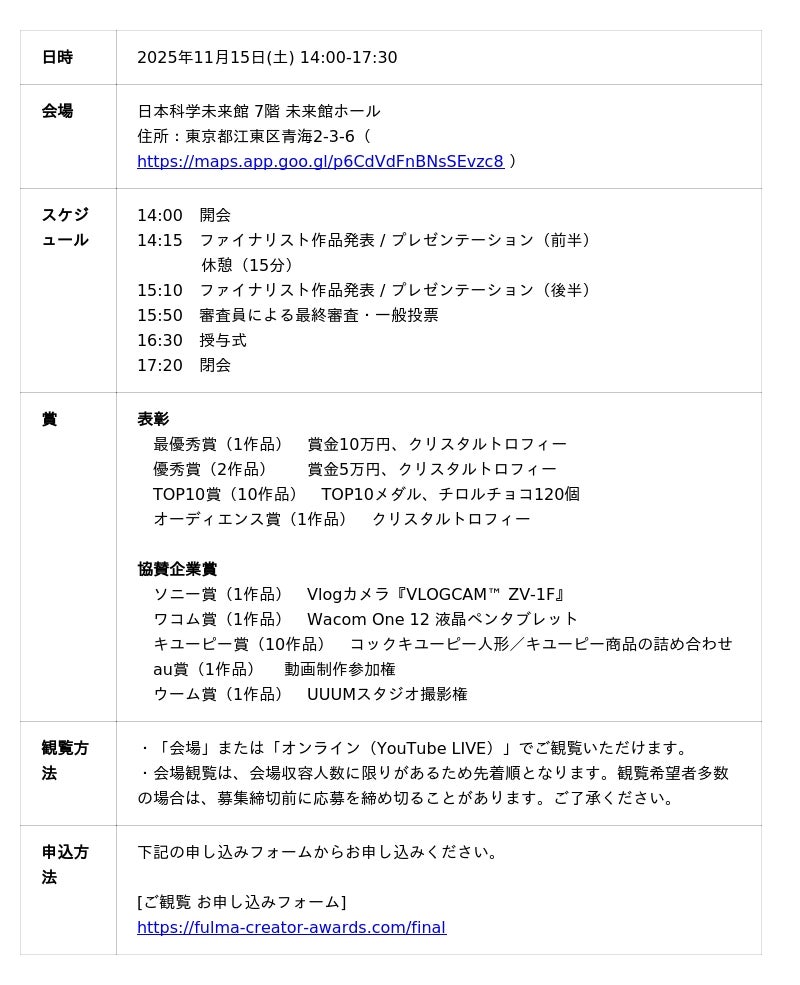Open the fulma-creator-awards.com/final application form link
This screenshot has height=985, width=800.
click(291, 928)
